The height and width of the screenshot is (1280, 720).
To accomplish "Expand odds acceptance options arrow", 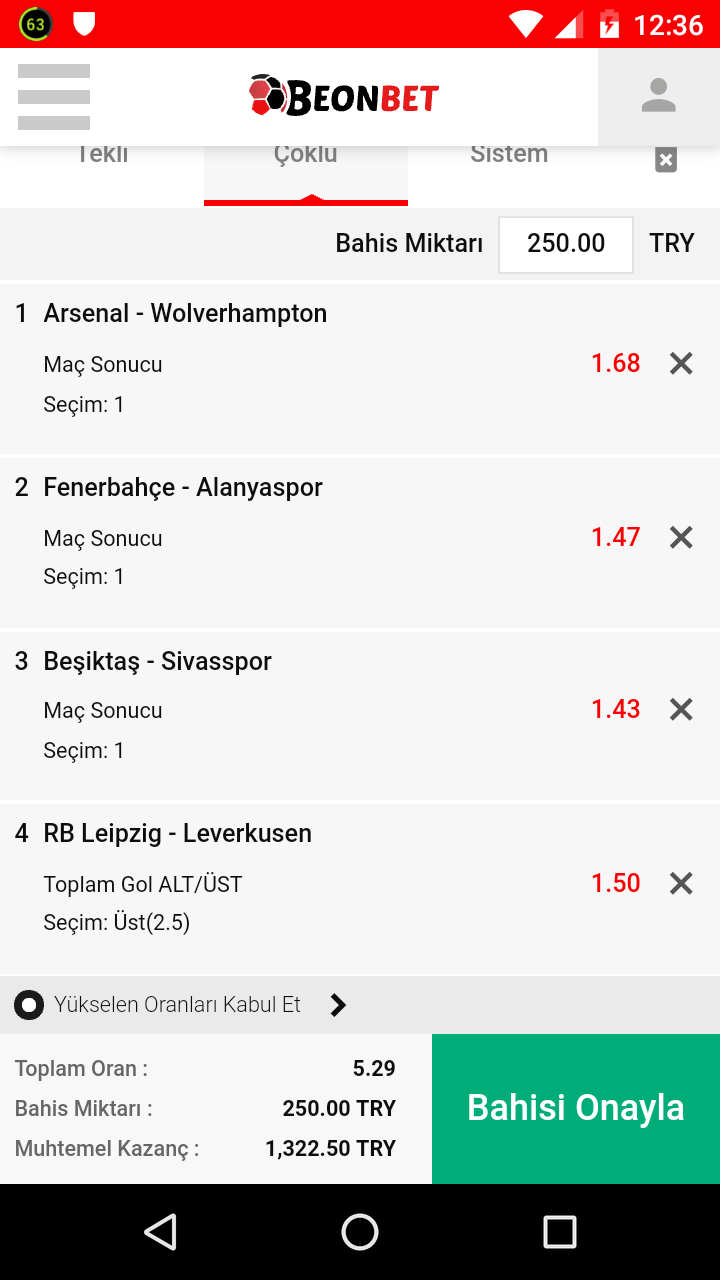I will 338,1005.
